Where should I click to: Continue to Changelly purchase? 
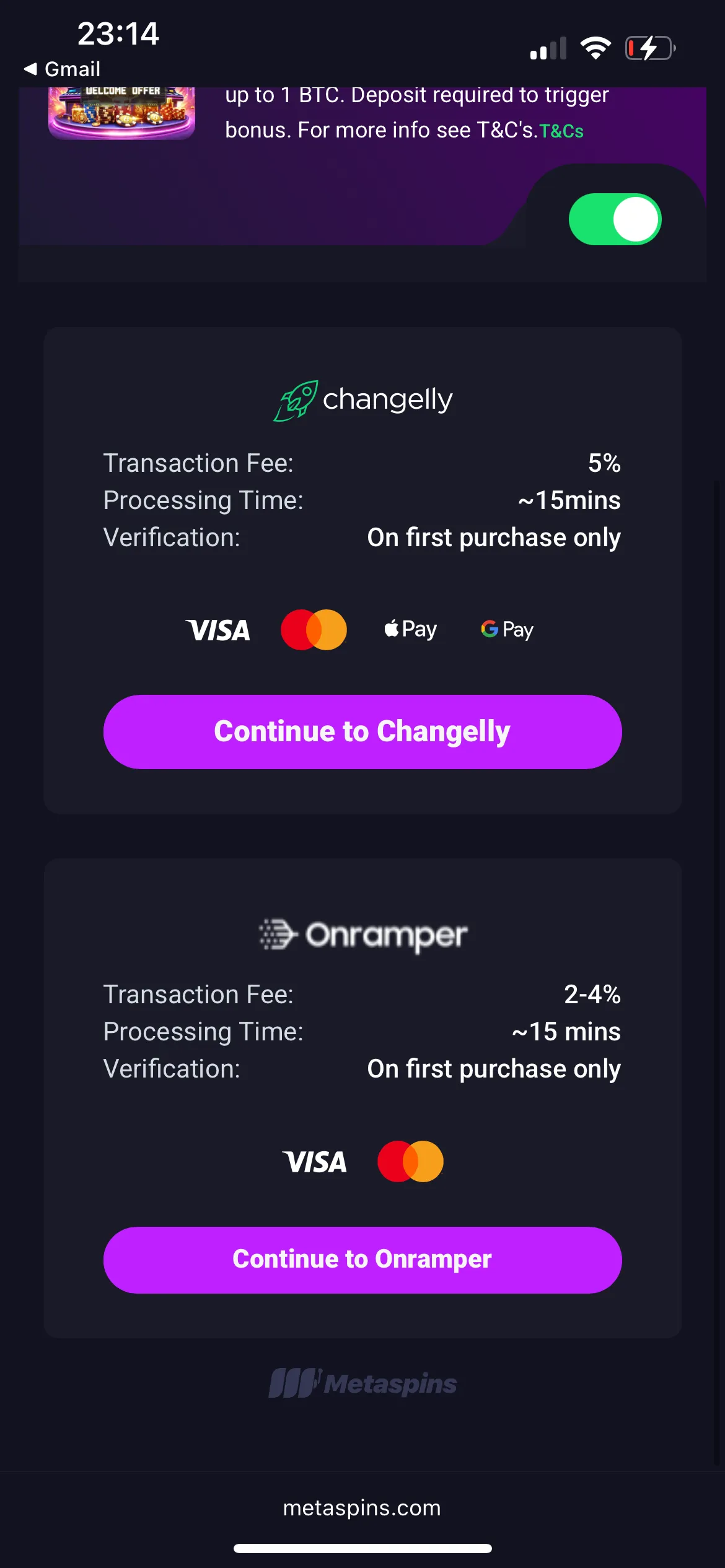362,731
